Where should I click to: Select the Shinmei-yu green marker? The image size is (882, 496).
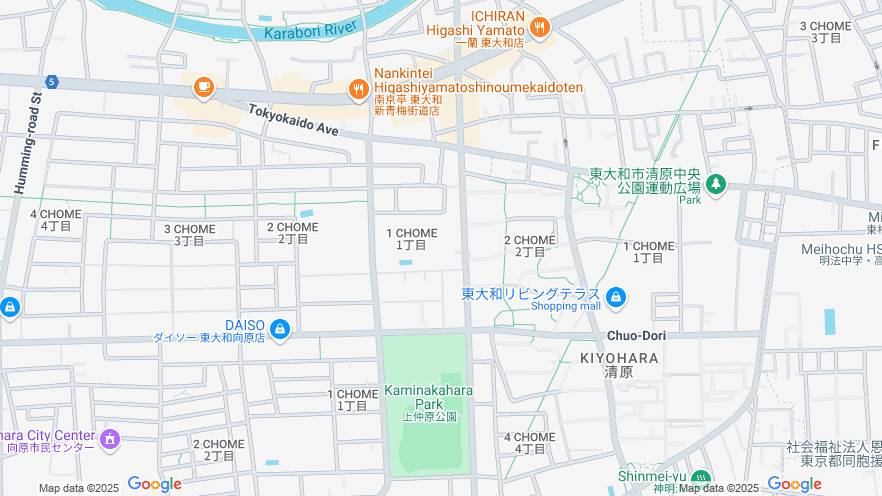click(x=701, y=480)
